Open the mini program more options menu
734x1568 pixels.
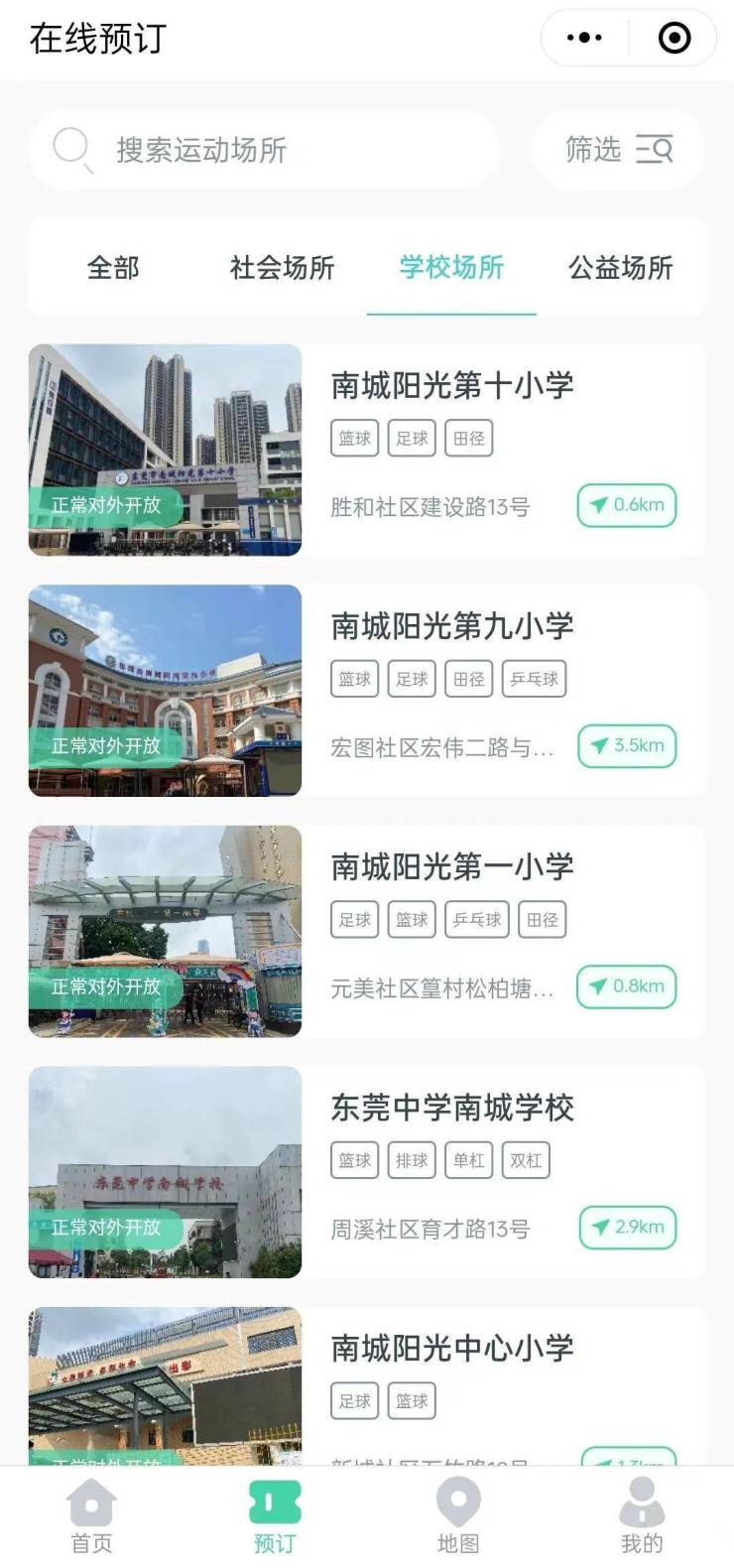[584, 38]
